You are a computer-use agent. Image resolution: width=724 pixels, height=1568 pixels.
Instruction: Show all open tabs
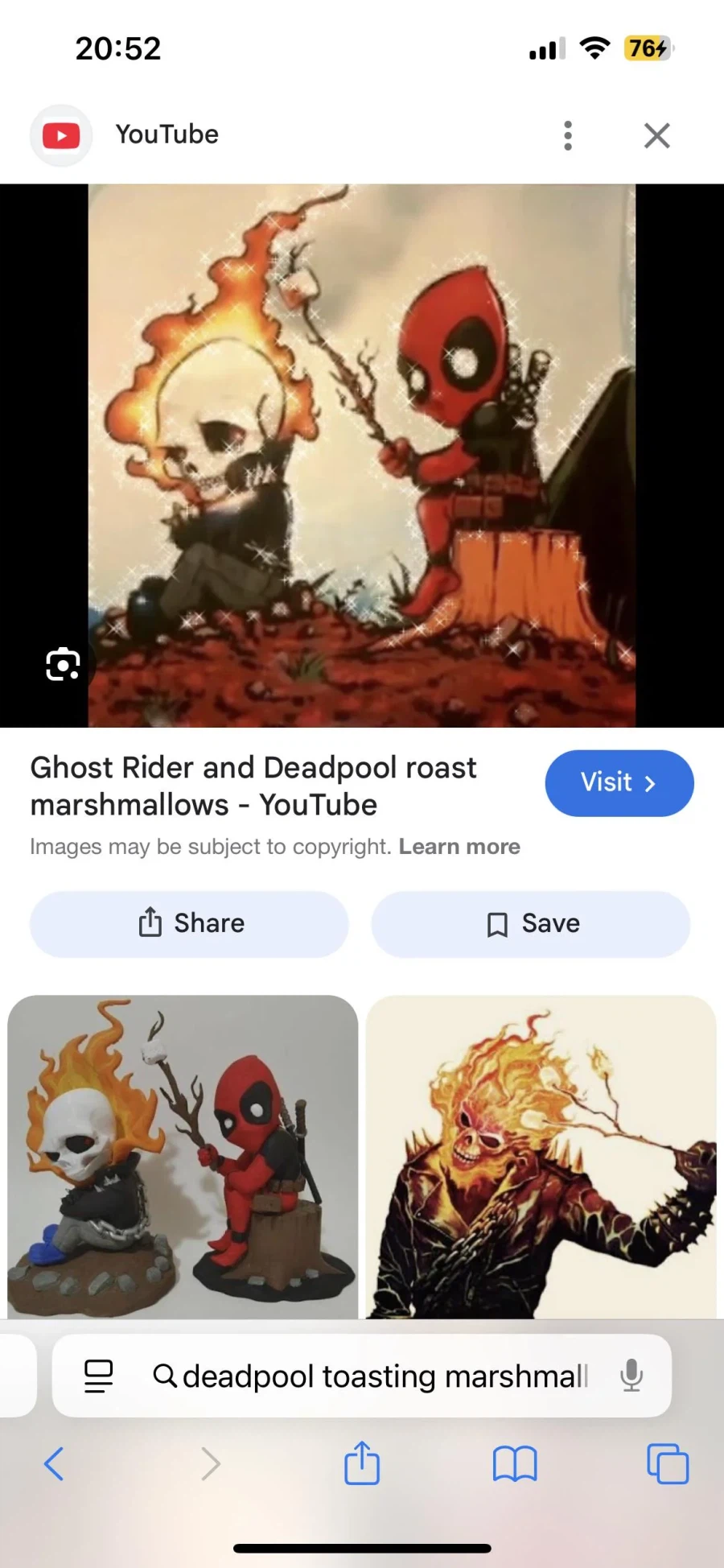(668, 1463)
